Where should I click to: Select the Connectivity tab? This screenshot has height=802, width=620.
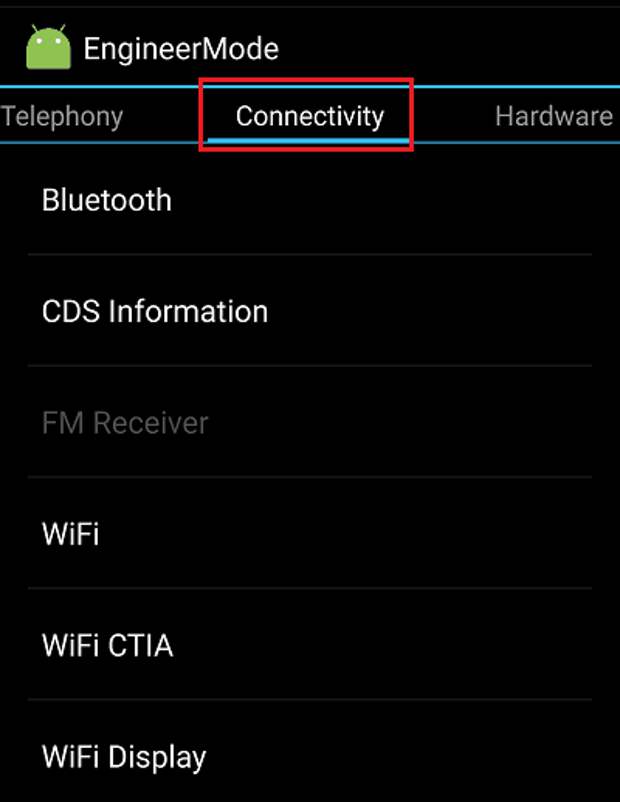click(x=309, y=116)
